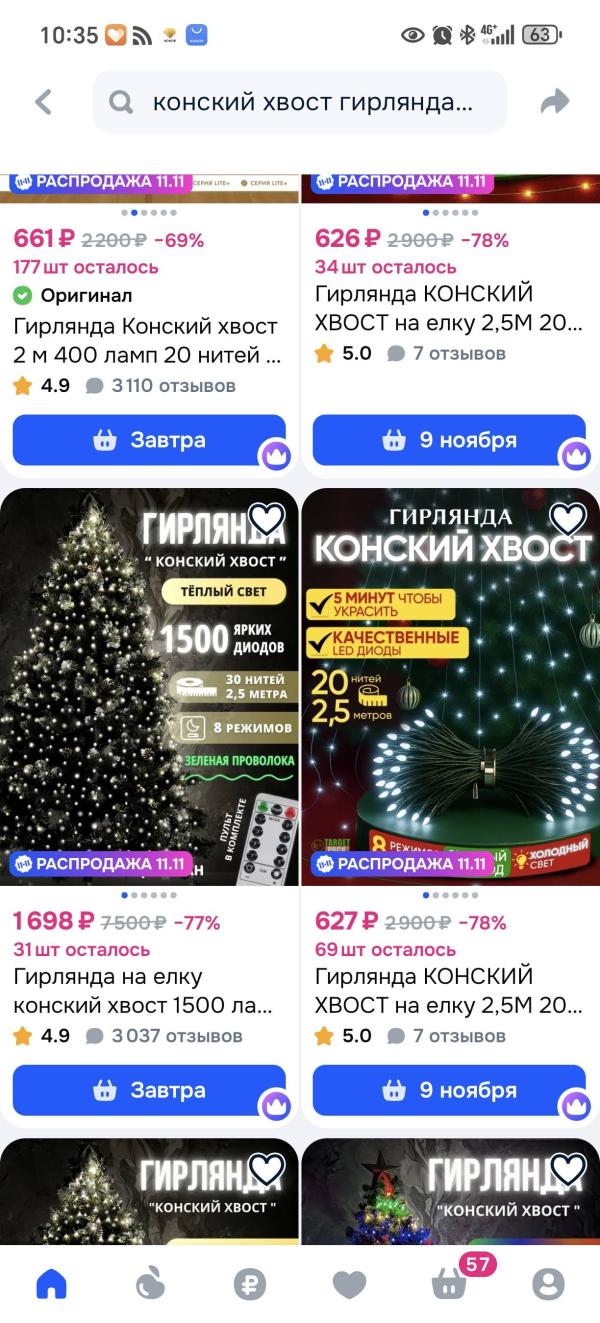
Task: Add 661 ₽ garland to cart for Завтра
Action: [x=149, y=440]
